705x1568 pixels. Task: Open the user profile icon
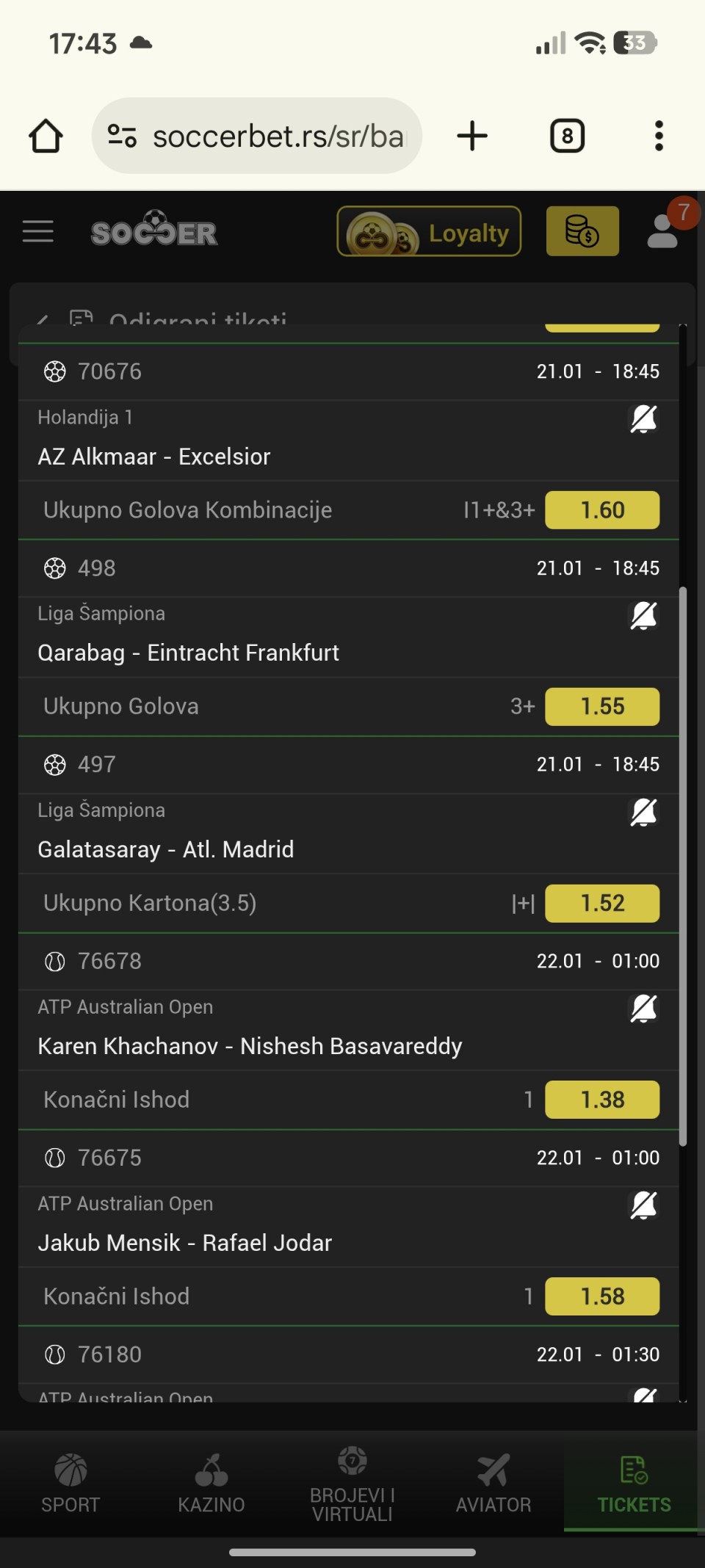click(x=664, y=231)
